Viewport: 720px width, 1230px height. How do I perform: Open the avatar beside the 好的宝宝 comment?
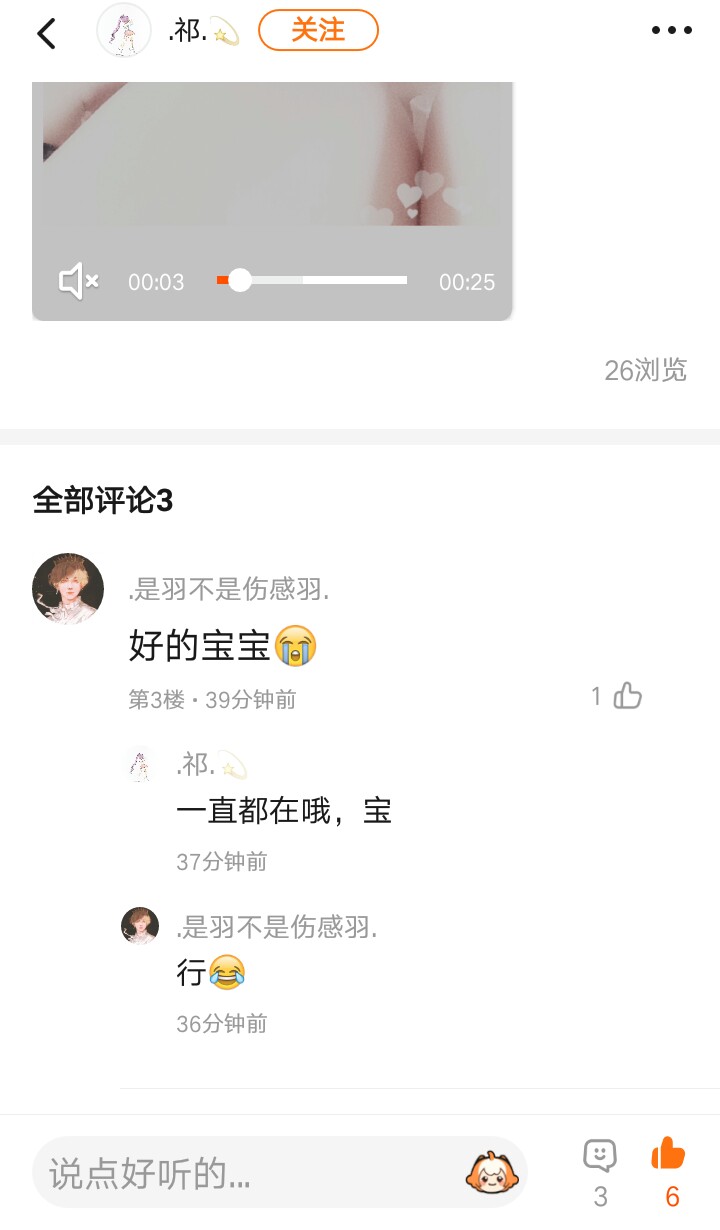pyautogui.click(x=68, y=589)
